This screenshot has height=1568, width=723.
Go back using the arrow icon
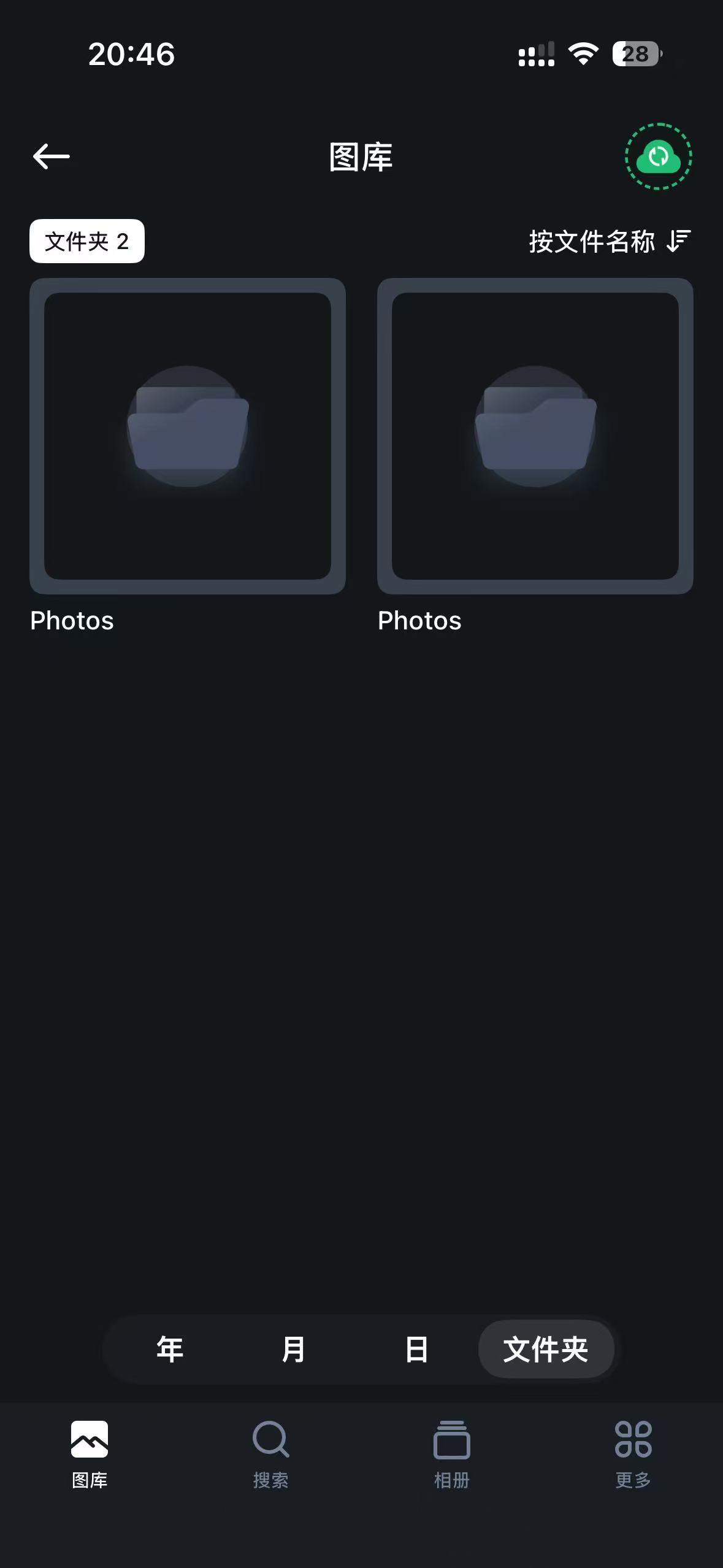tap(51, 156)
